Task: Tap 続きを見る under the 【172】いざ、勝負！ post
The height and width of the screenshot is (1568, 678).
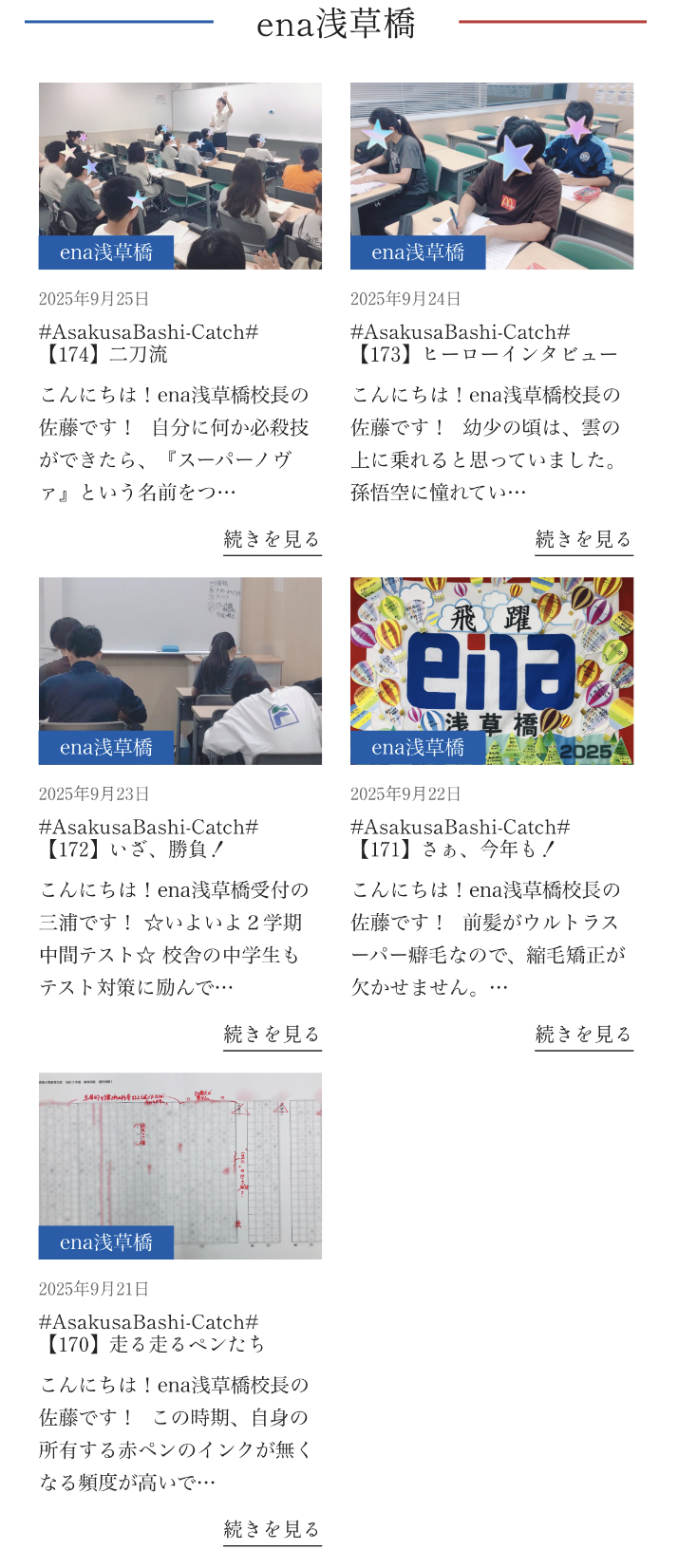Action: coord(272,1035)
